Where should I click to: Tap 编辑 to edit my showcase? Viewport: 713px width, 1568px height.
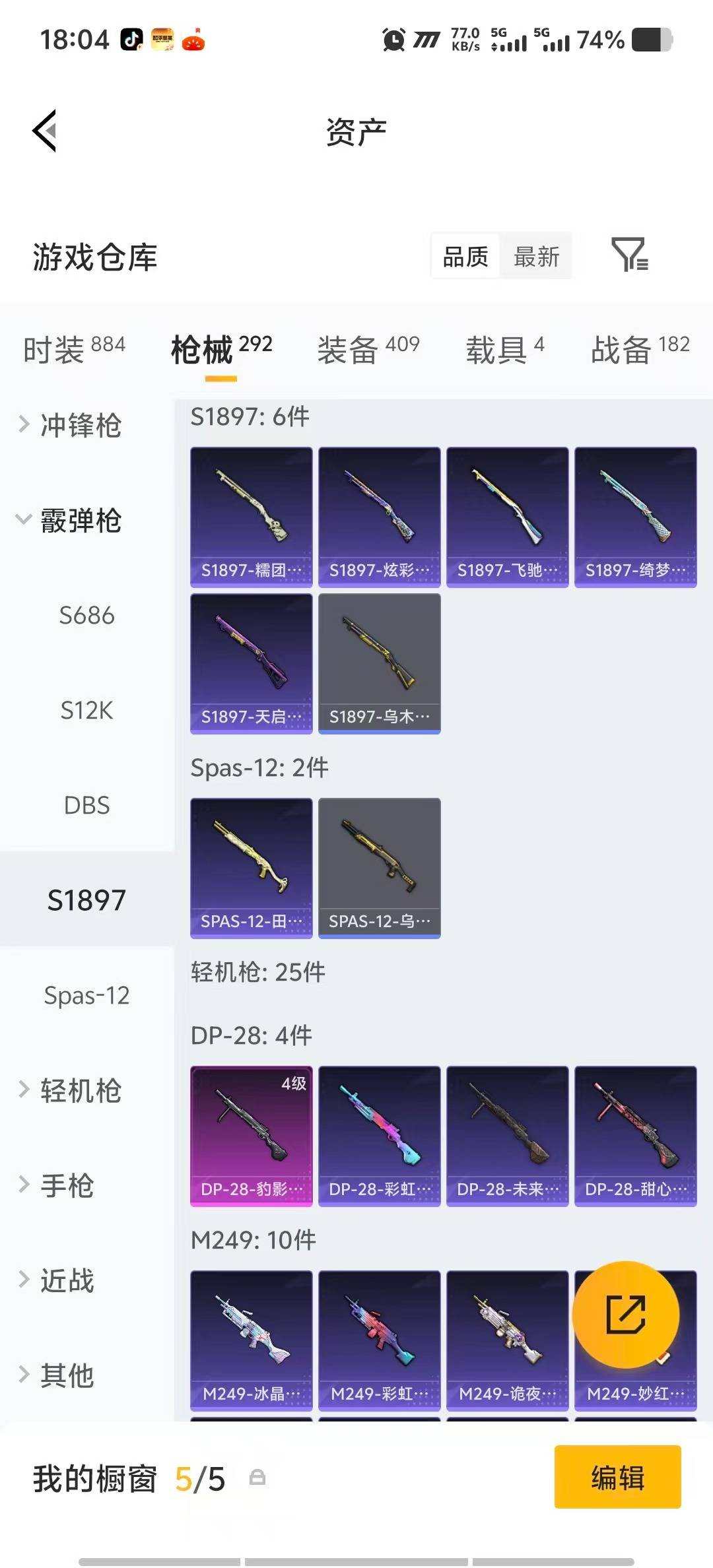coord(617,1477)
